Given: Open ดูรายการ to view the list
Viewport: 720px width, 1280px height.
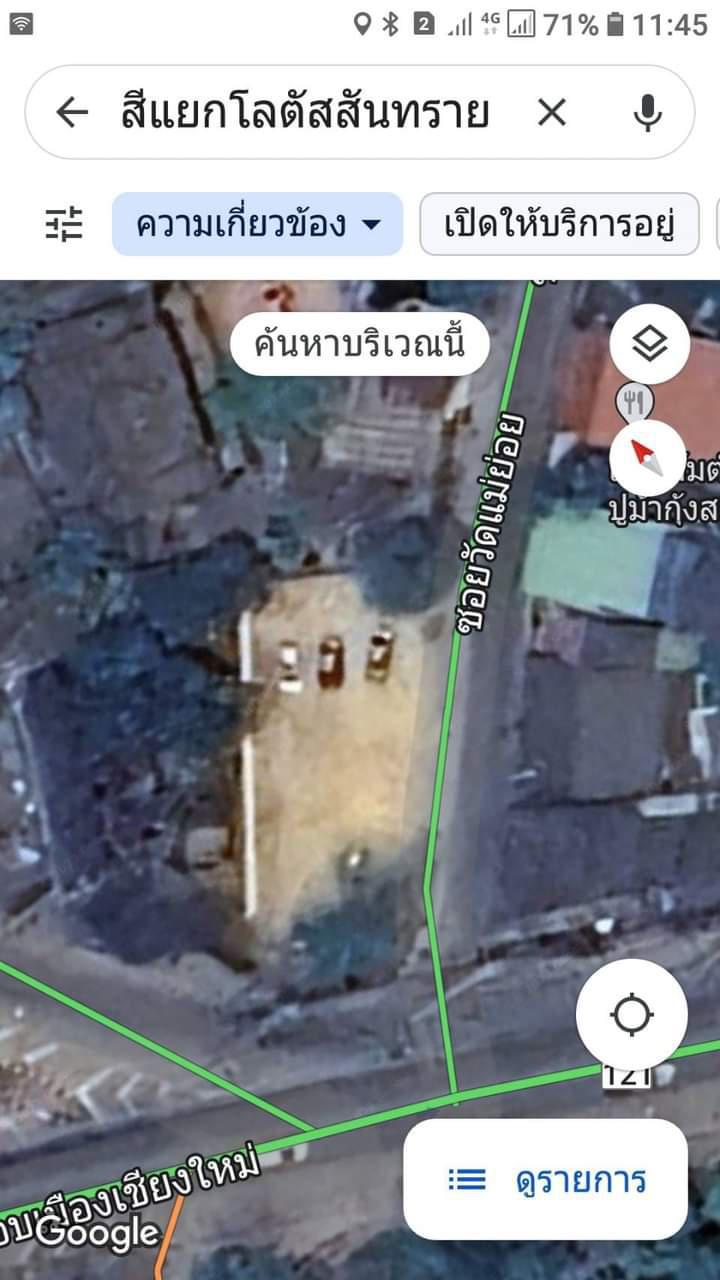Looking at the screenshot, I should coord(545,1180).
